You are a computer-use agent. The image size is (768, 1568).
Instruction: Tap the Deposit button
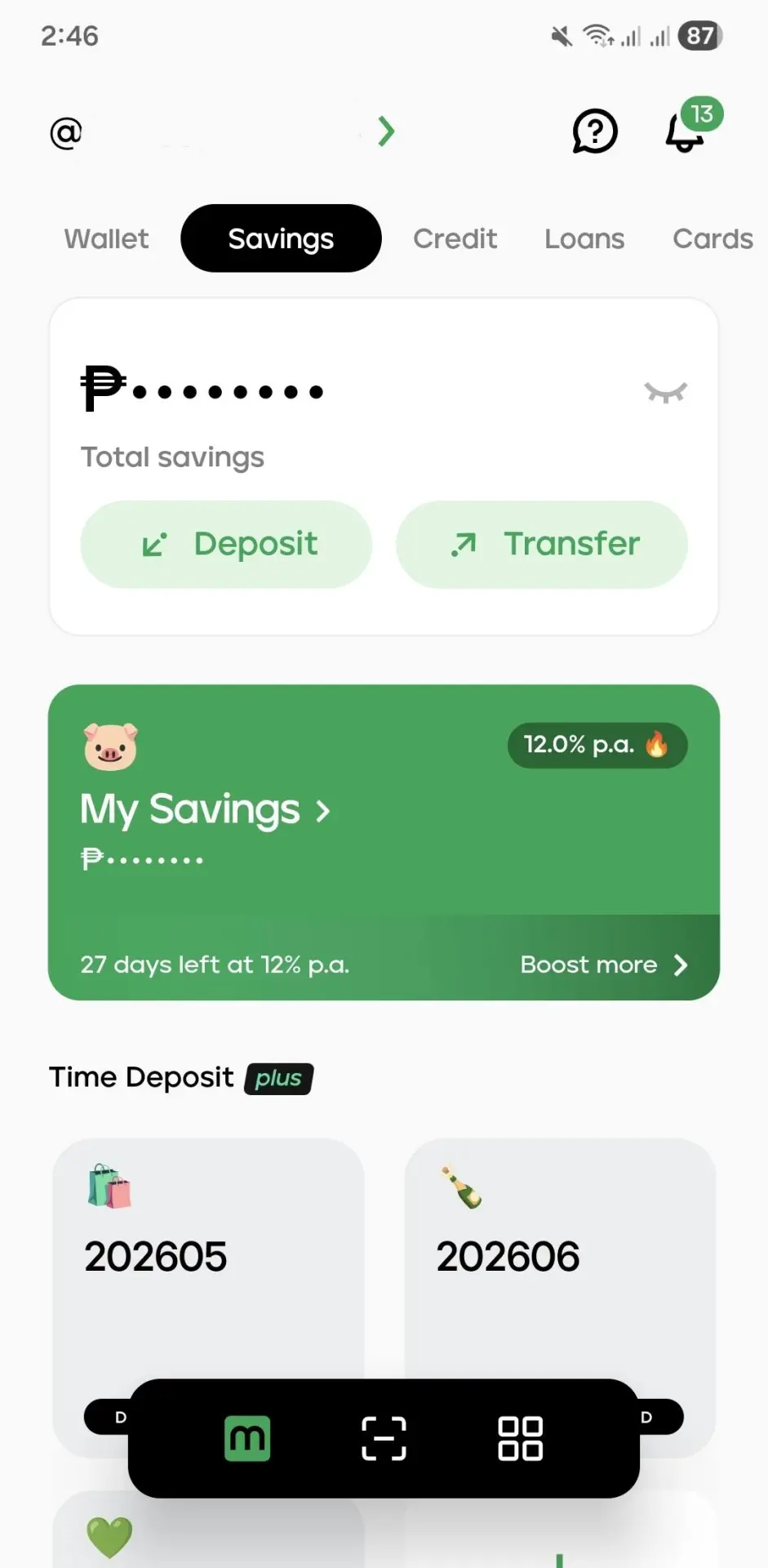(226, 544)
